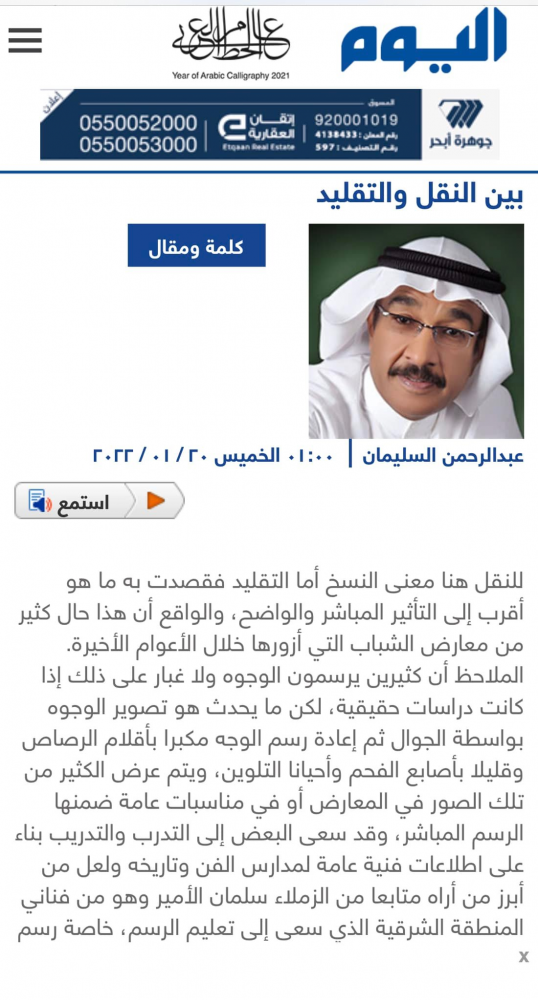Open the Etqaan Real Estate ad banner
Viewport: 538px width, 1000px height.
coord(269,124)
